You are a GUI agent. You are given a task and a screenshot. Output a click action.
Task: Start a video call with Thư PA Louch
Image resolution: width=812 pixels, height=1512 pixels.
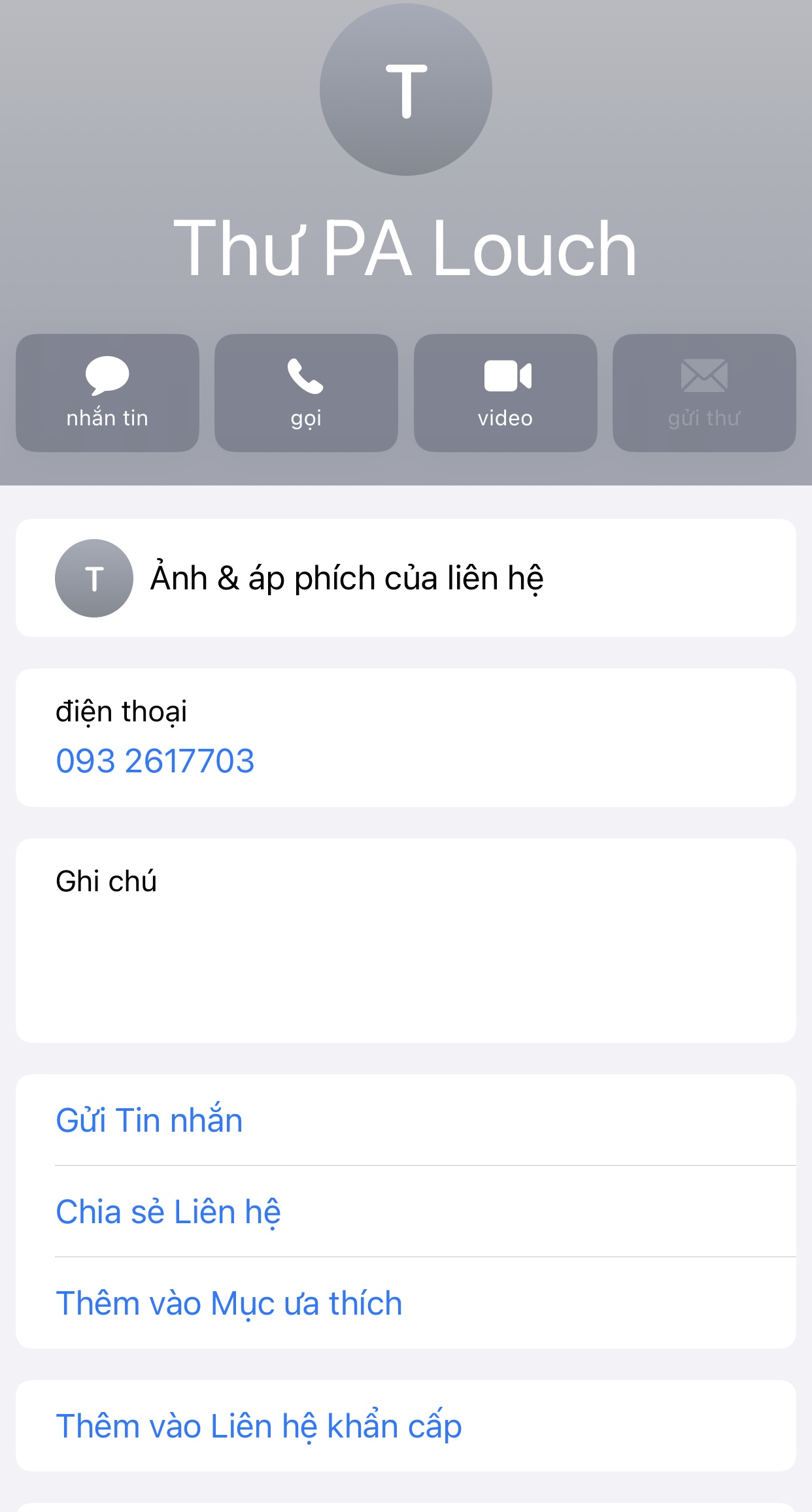(505, 393)
